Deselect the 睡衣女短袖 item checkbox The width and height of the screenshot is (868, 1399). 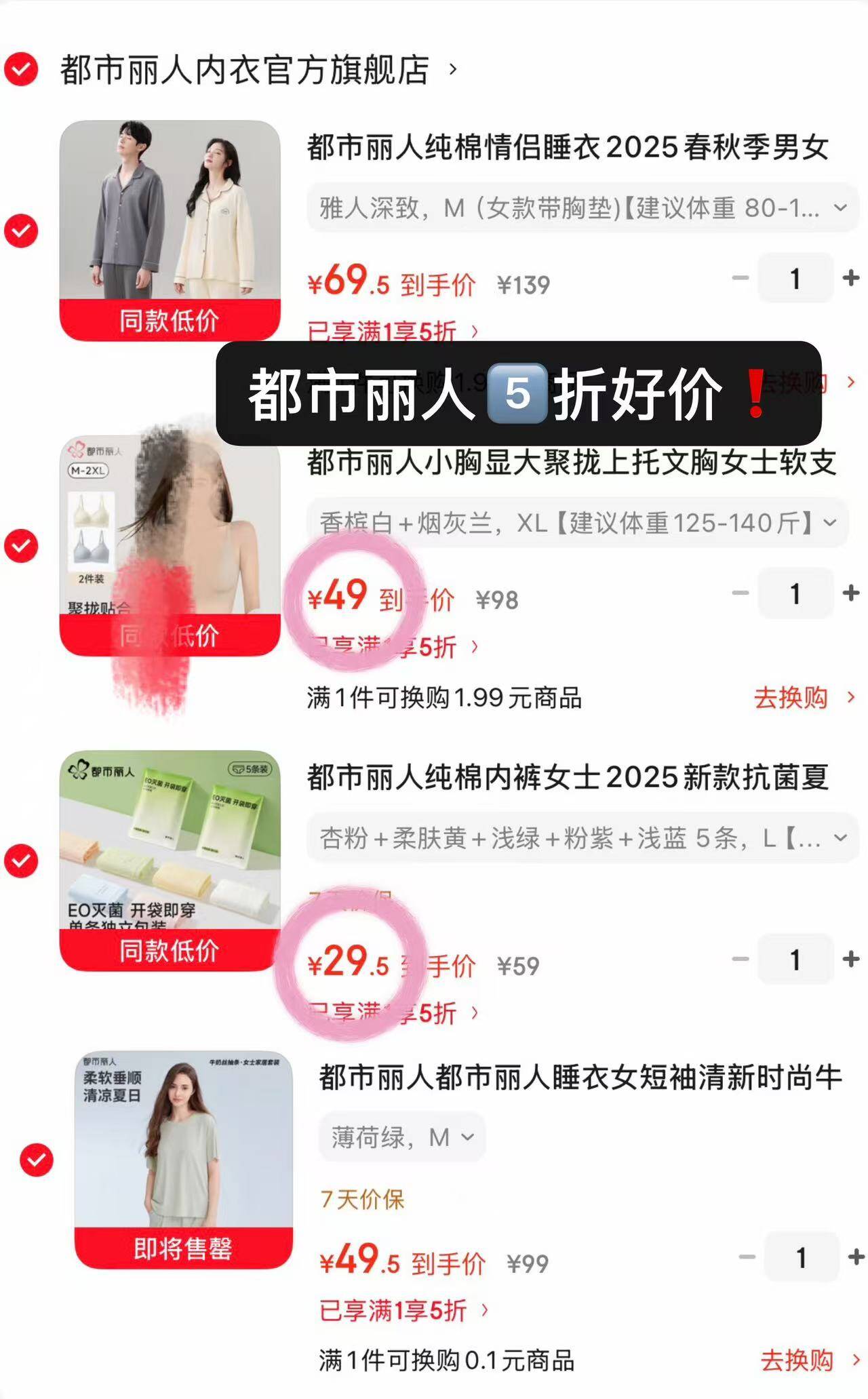(x=37, y=1160)
